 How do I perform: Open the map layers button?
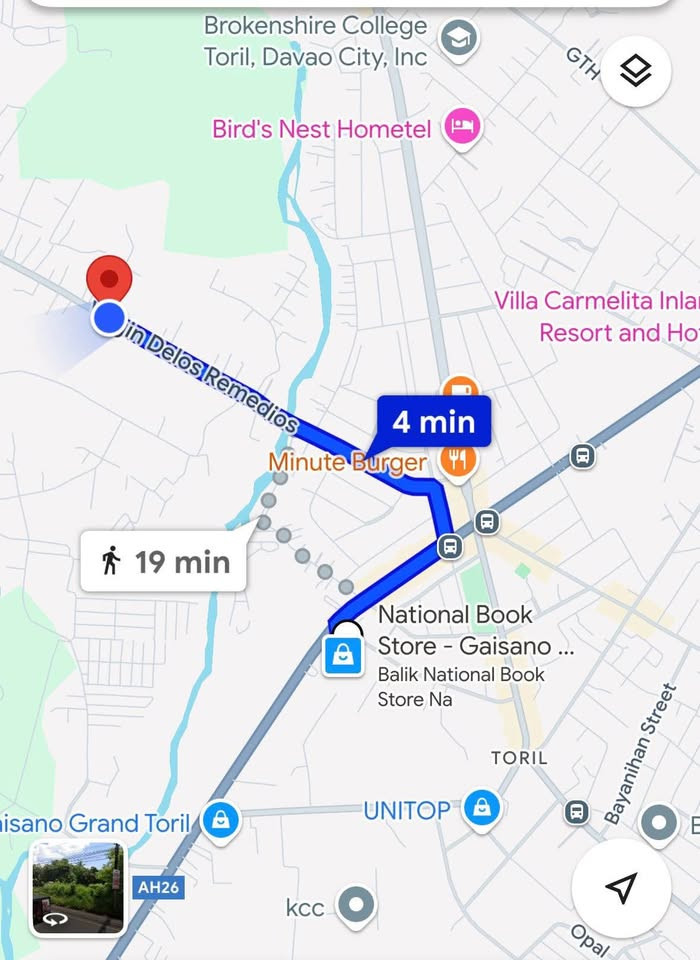tap(636, 71)
